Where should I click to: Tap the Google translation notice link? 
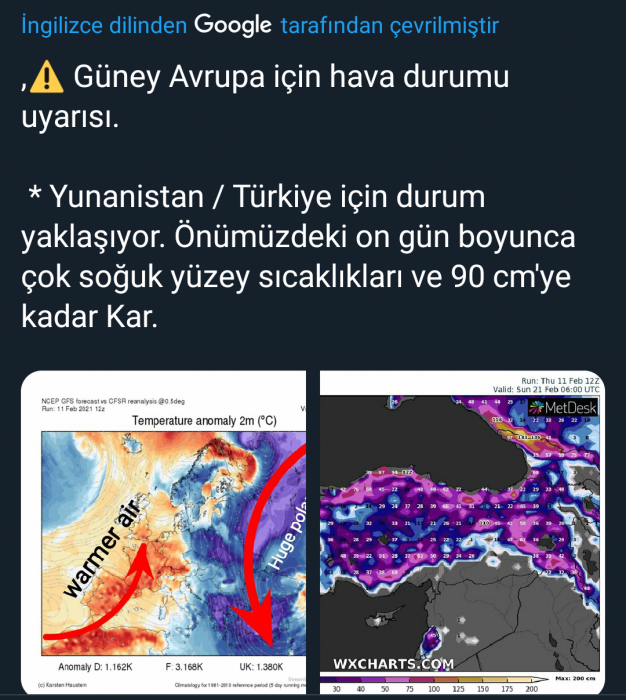click(x=260, y=25)
